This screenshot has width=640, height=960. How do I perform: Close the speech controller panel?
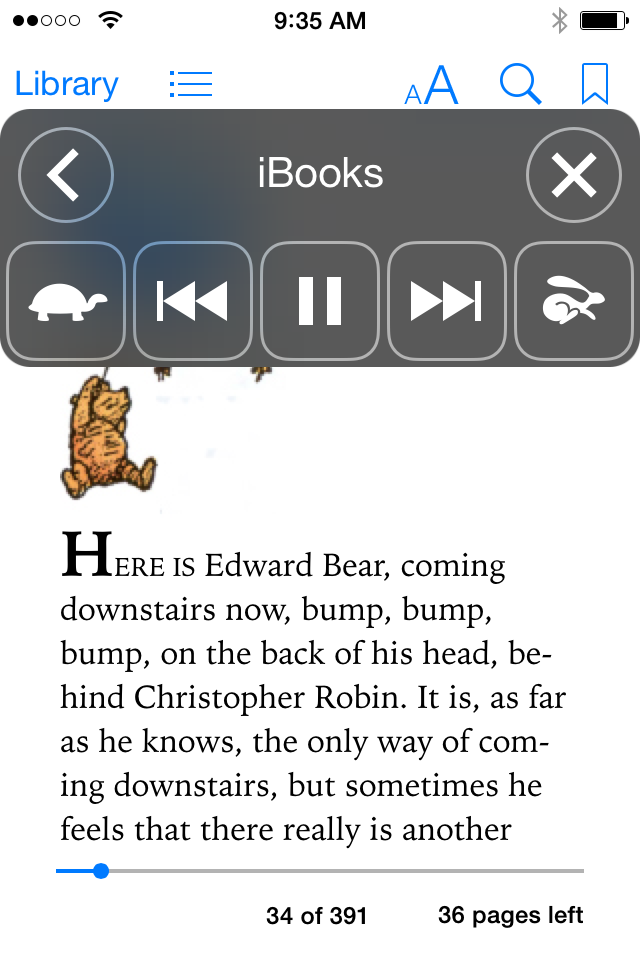click(x=574, y=176)
